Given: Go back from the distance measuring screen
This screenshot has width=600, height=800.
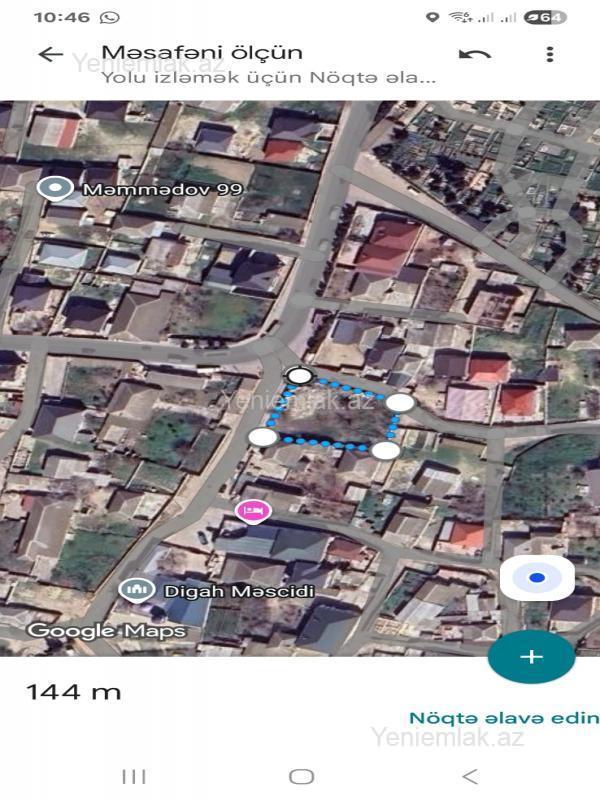Looking at the screenshot, I should pyautogui.click(x=50, y=55).
